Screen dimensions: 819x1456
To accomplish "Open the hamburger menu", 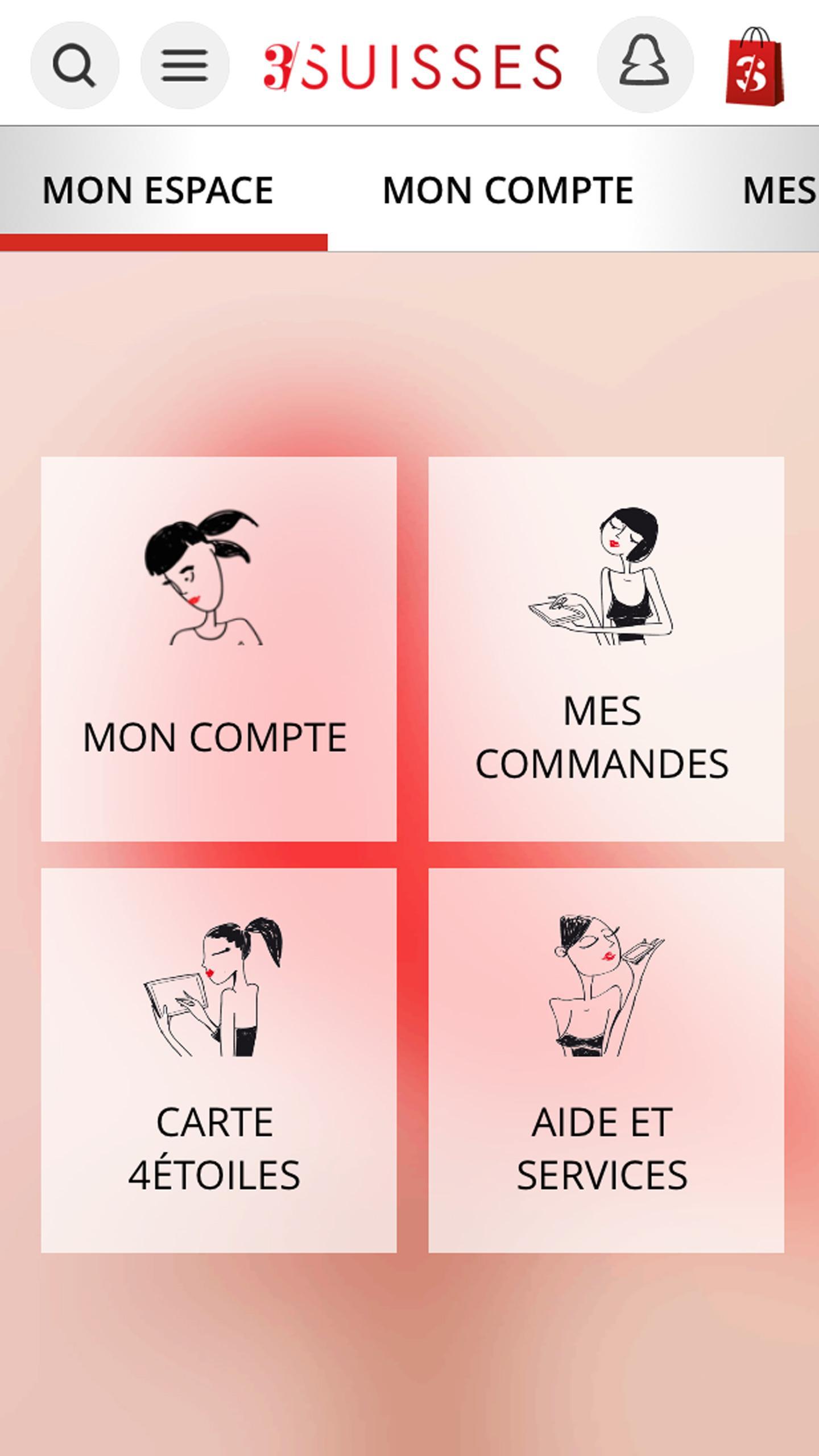I will (184, 65).
